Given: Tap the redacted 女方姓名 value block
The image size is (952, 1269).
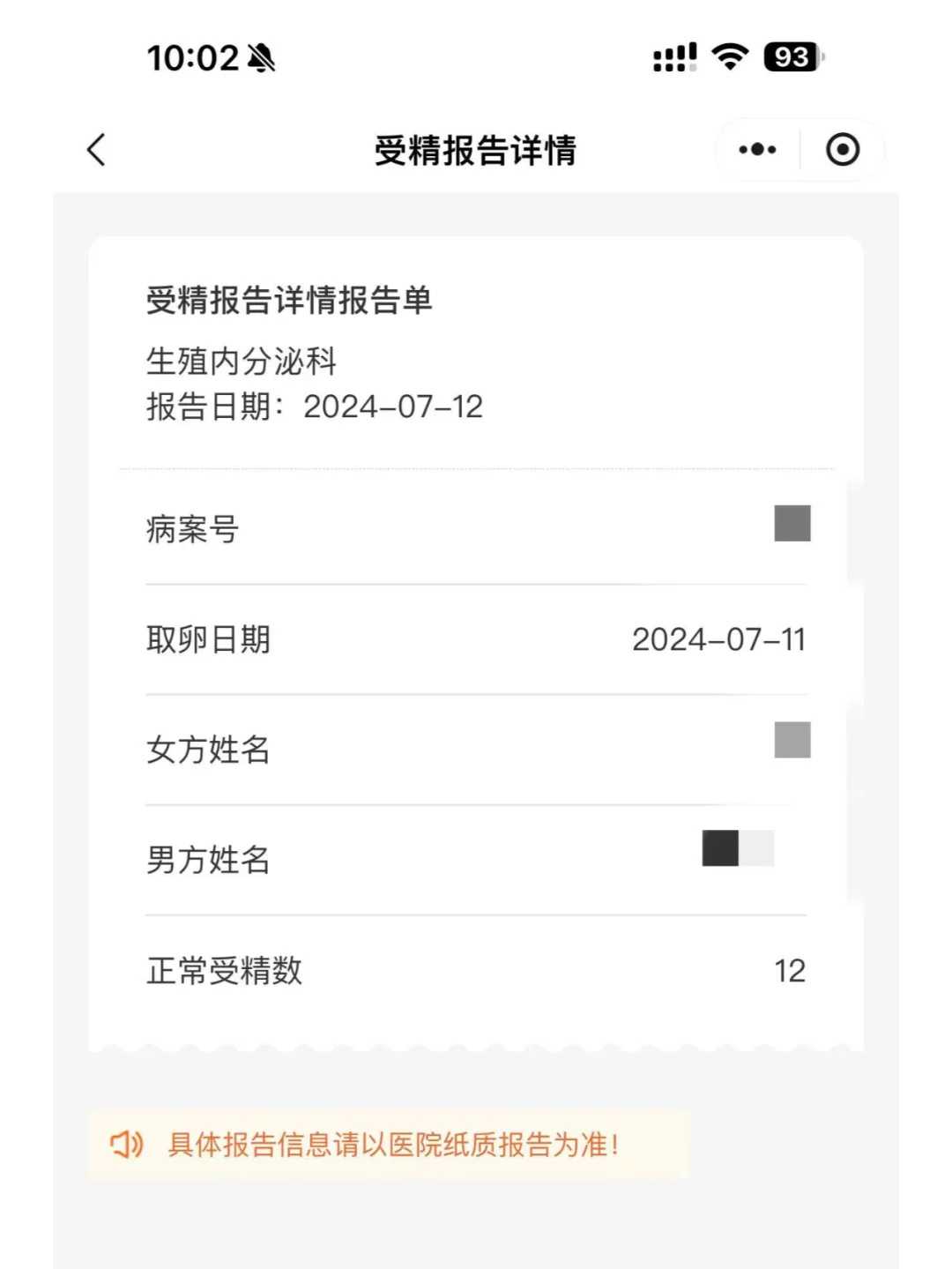Looking at the screenshot, I should 791,740.
